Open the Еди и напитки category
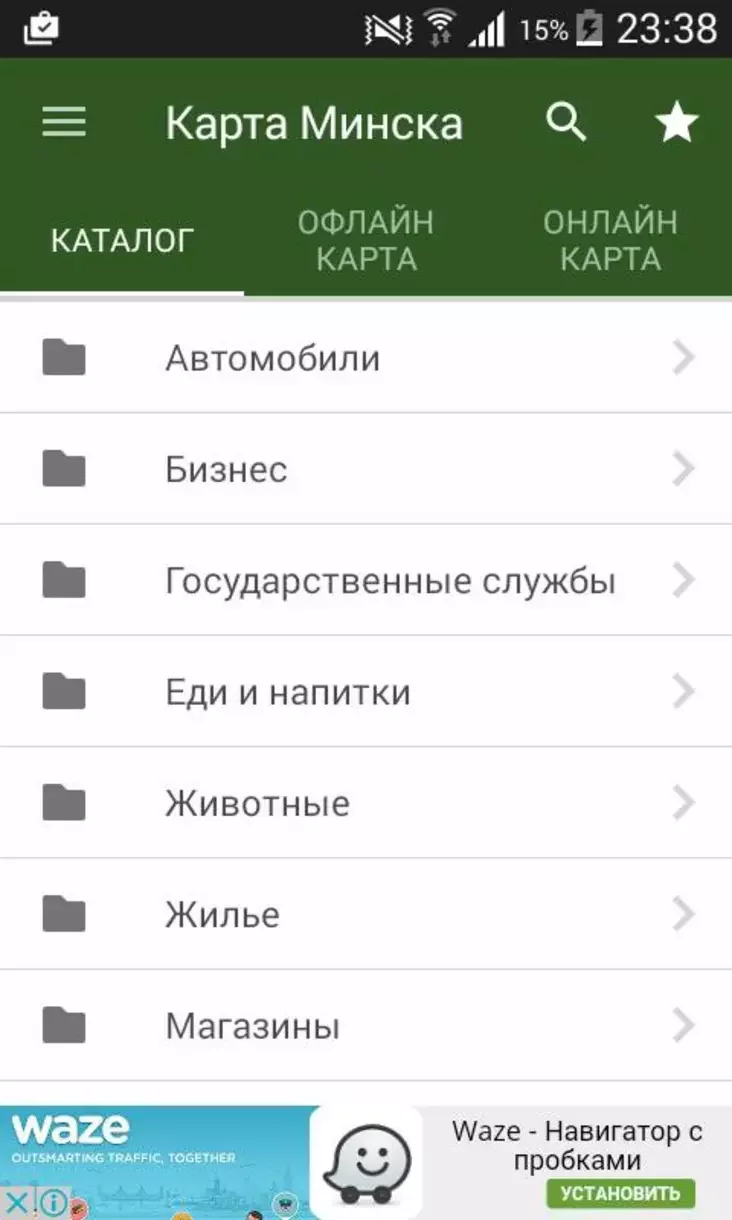This screenshot has width=732, height=1220. tap(366, 691)
